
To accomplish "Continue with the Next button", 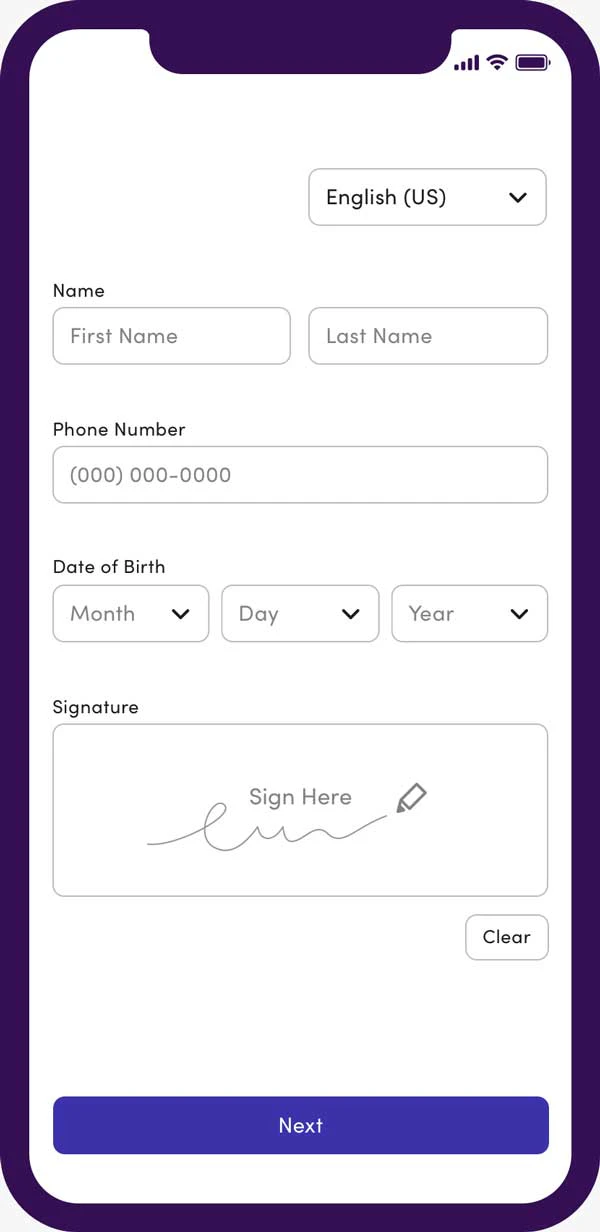I will click(x=300, y=1125).
